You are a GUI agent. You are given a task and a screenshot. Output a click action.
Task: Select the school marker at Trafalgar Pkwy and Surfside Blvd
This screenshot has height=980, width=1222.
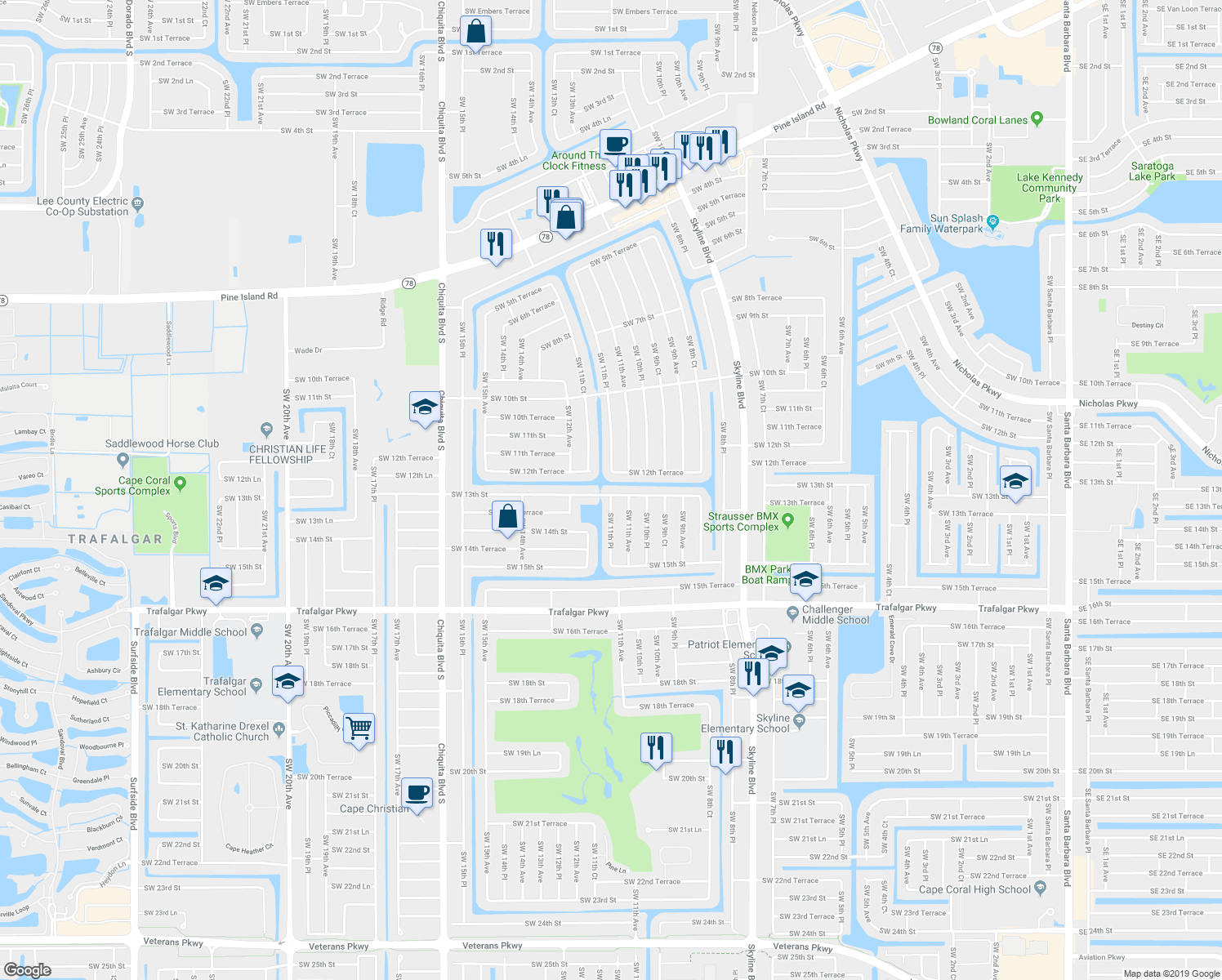216,583
